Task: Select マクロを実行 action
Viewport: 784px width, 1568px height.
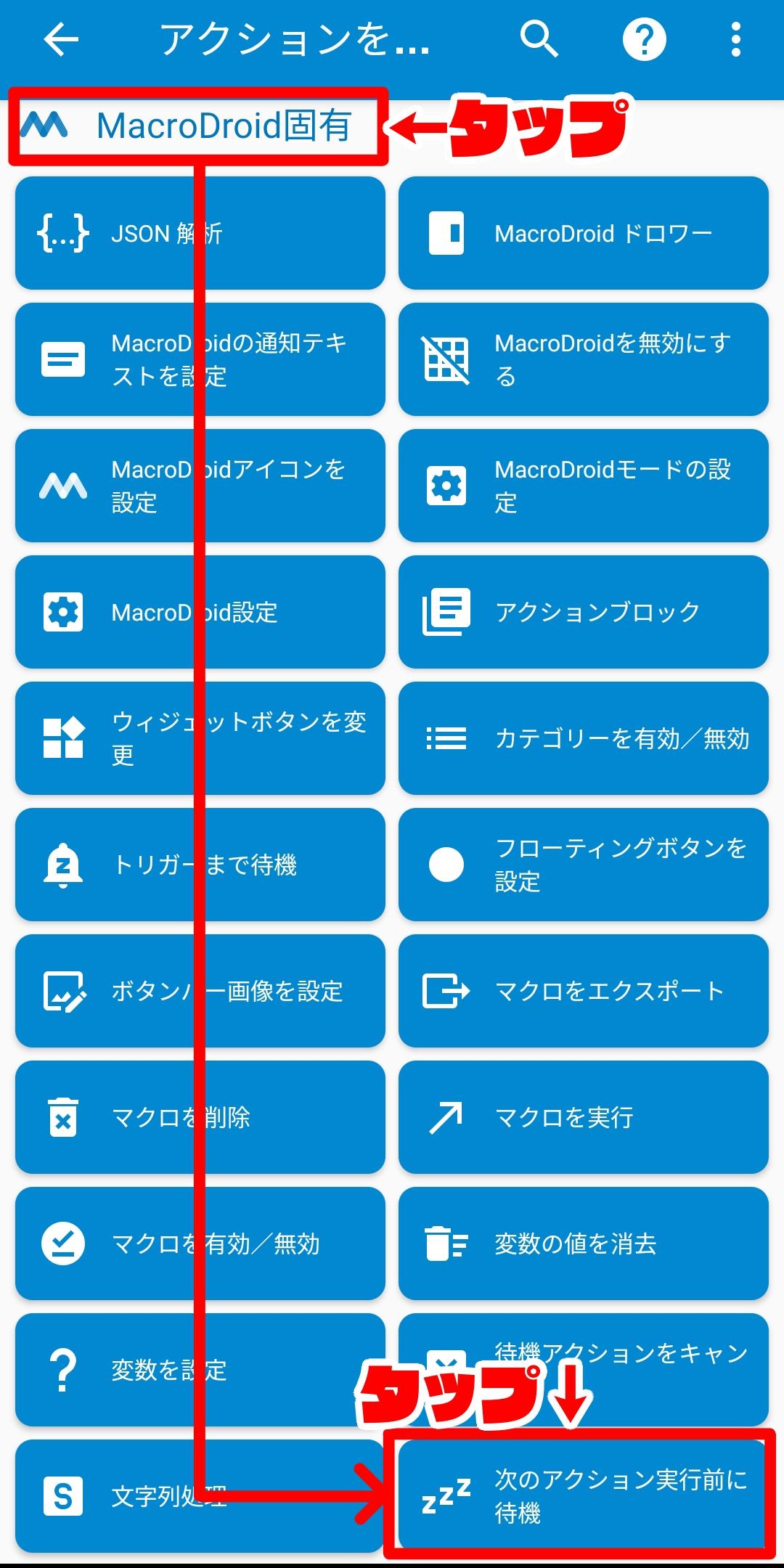Action: pos(584,1117)
